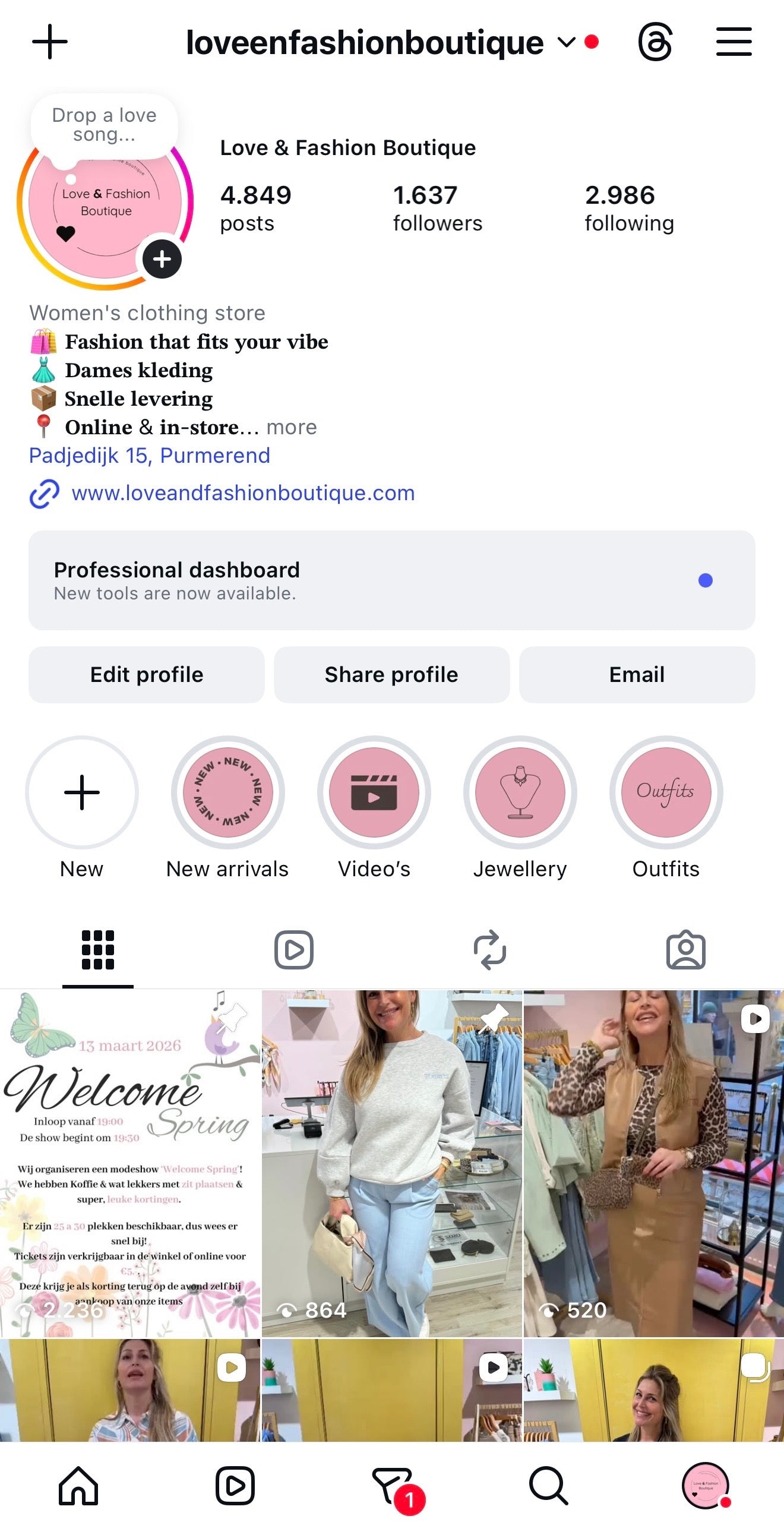
Task: Open the Padjedijk 15, Purmerend address link
Action: tap(149, 456)
